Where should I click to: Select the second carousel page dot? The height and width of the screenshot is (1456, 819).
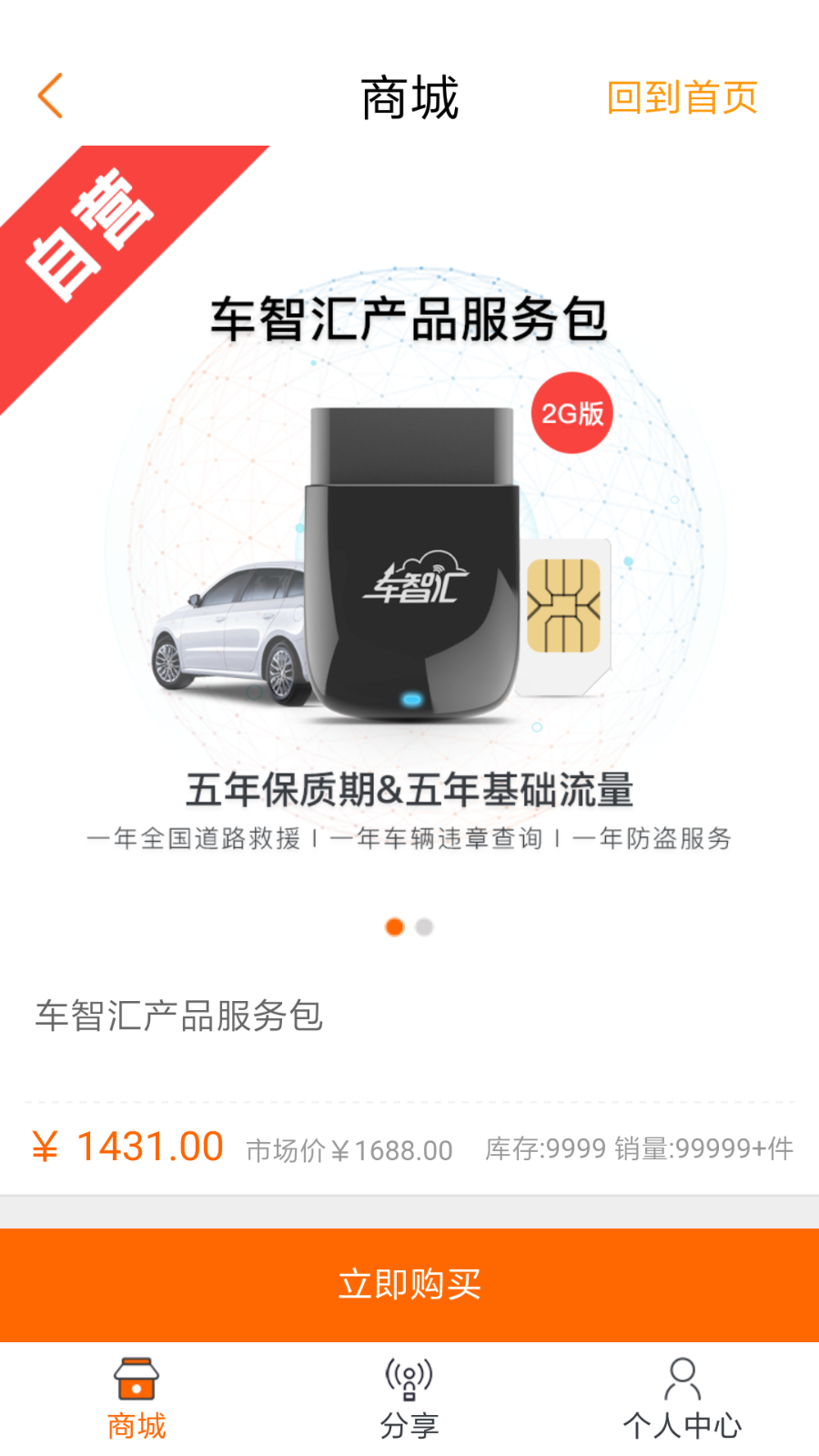(x=424, y=927)
